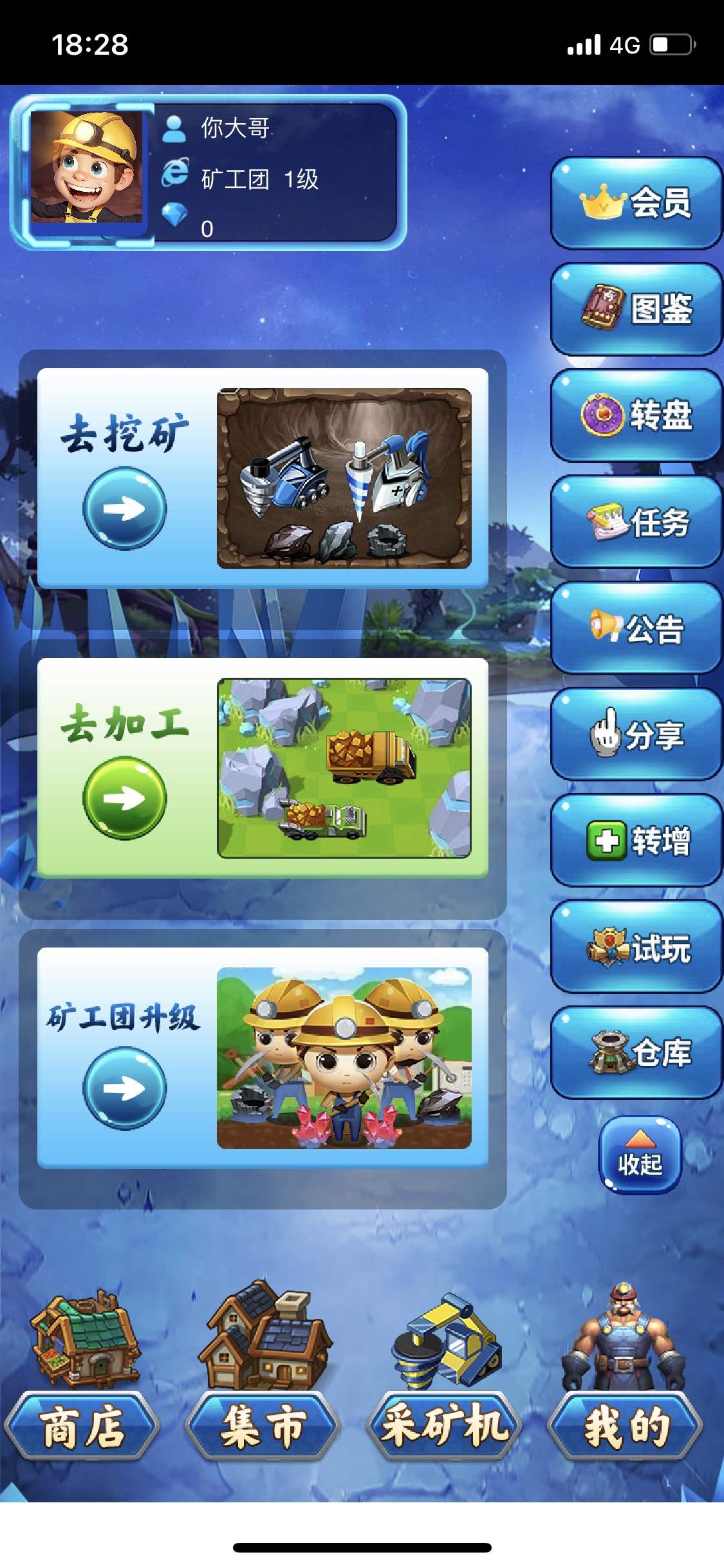
Task: Open the miner avatar profile picture
Action: (x=86, y=167)
